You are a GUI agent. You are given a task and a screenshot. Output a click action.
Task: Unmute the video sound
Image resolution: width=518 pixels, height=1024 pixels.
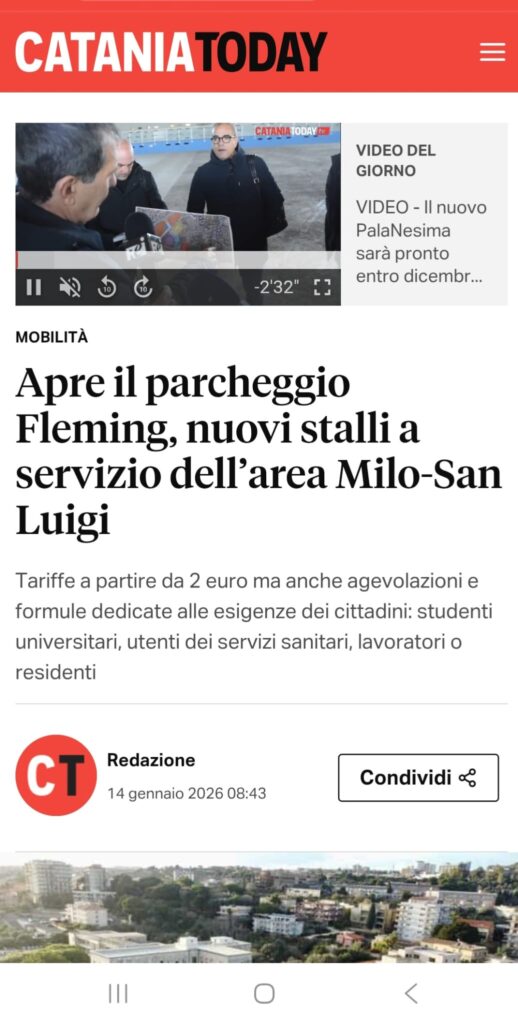[x=70, y=287]
